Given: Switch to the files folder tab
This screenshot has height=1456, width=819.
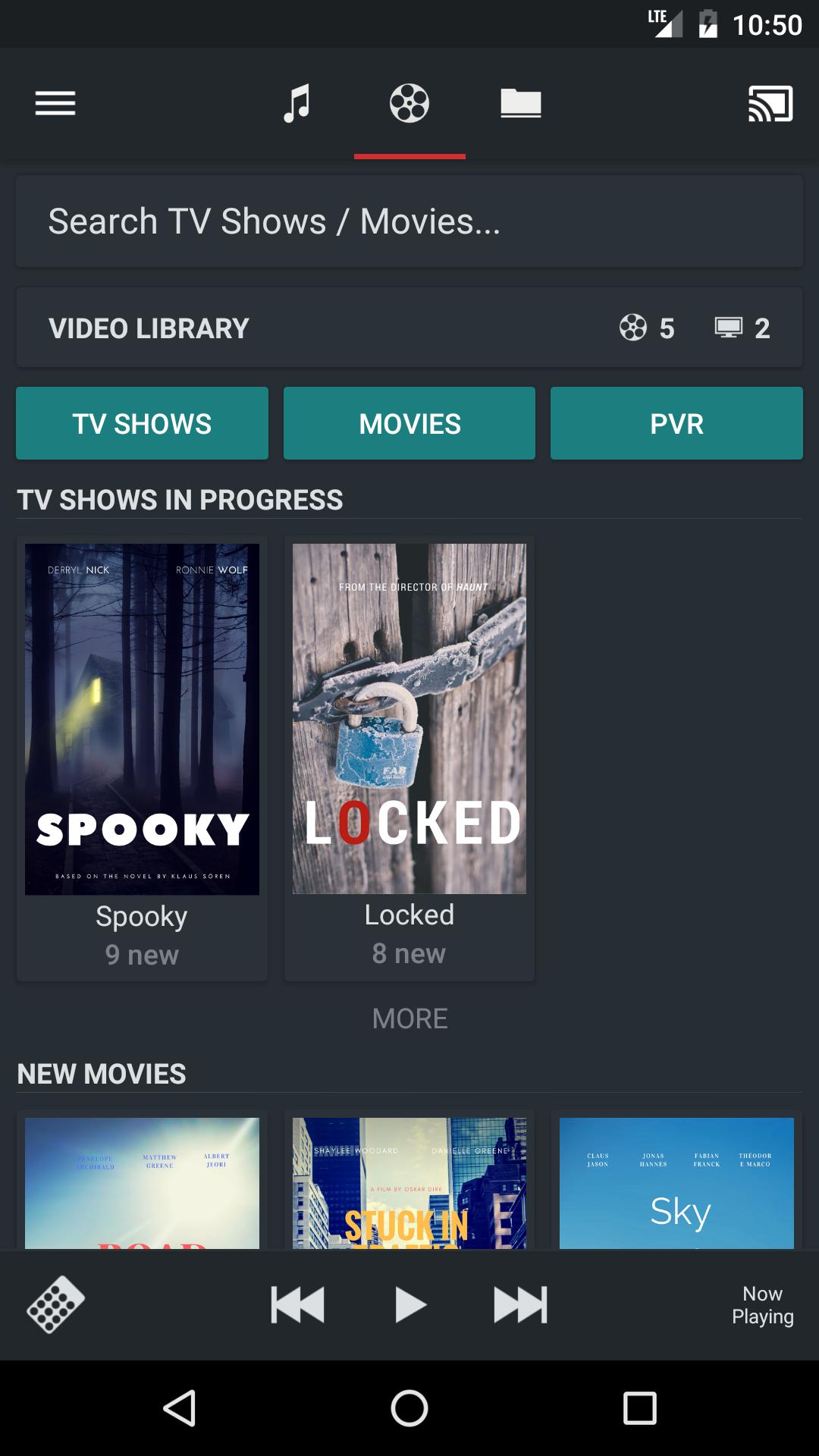Looking at the screenshot, I should coord(521,103).
